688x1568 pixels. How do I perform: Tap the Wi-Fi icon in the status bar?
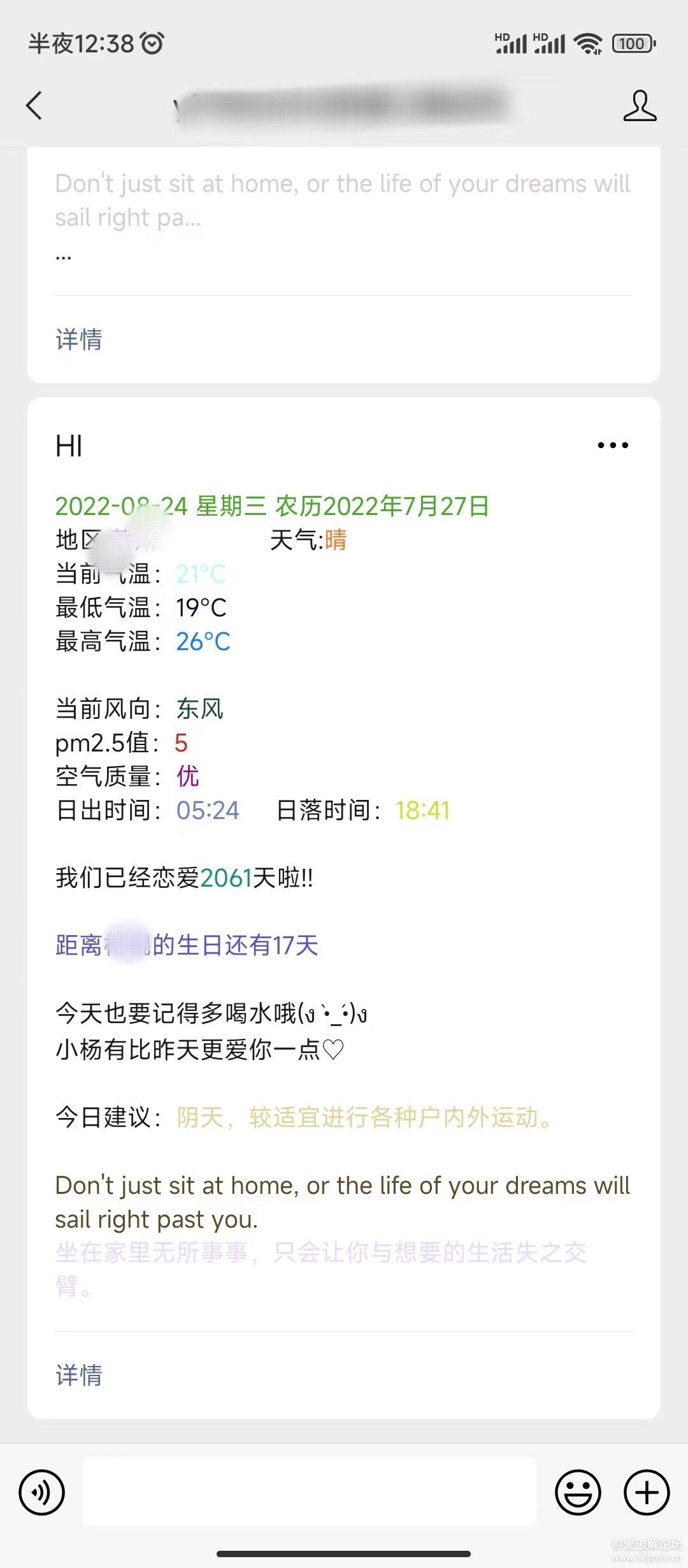tap(587, 43)
